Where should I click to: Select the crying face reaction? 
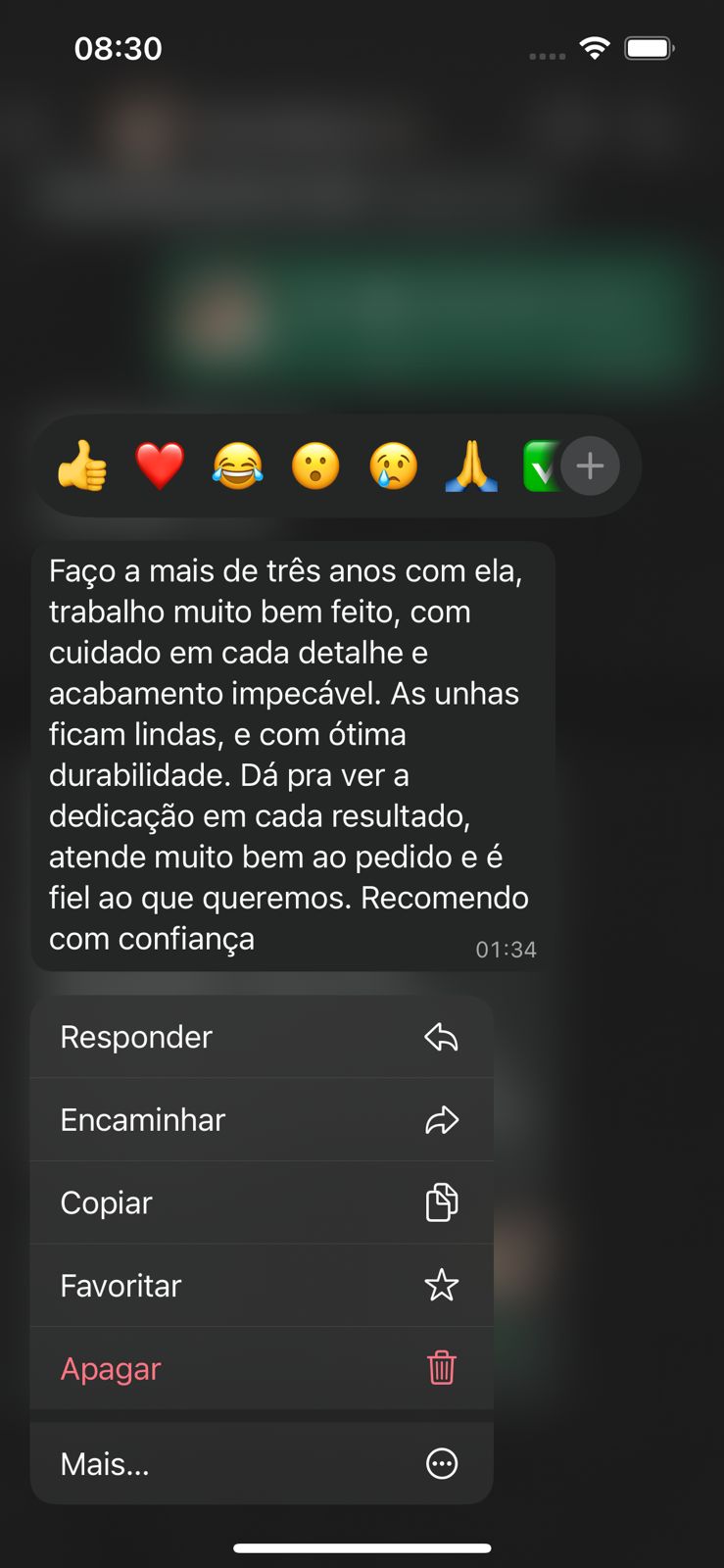(393, 465)
